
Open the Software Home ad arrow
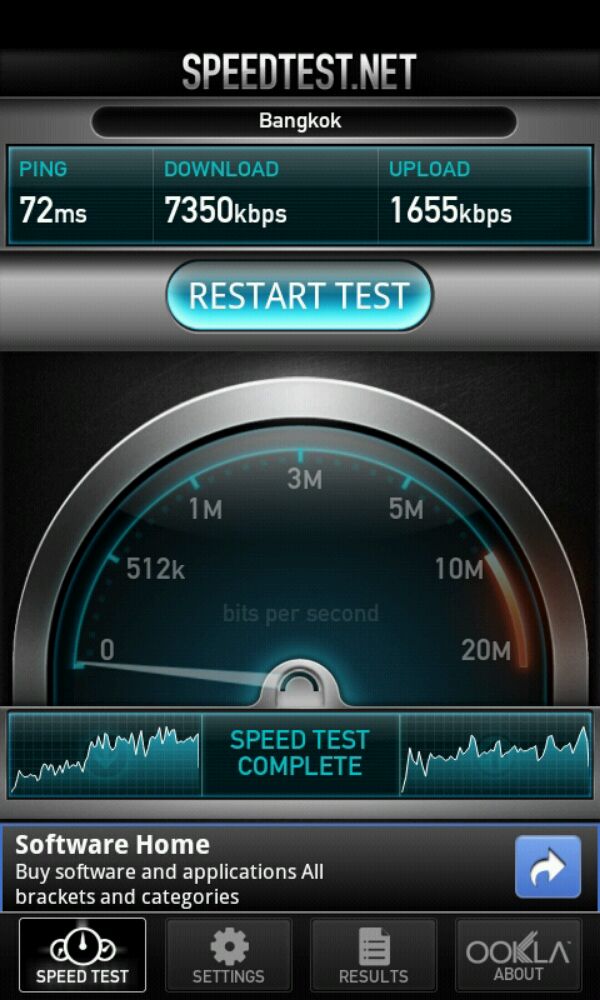point(548,867)
